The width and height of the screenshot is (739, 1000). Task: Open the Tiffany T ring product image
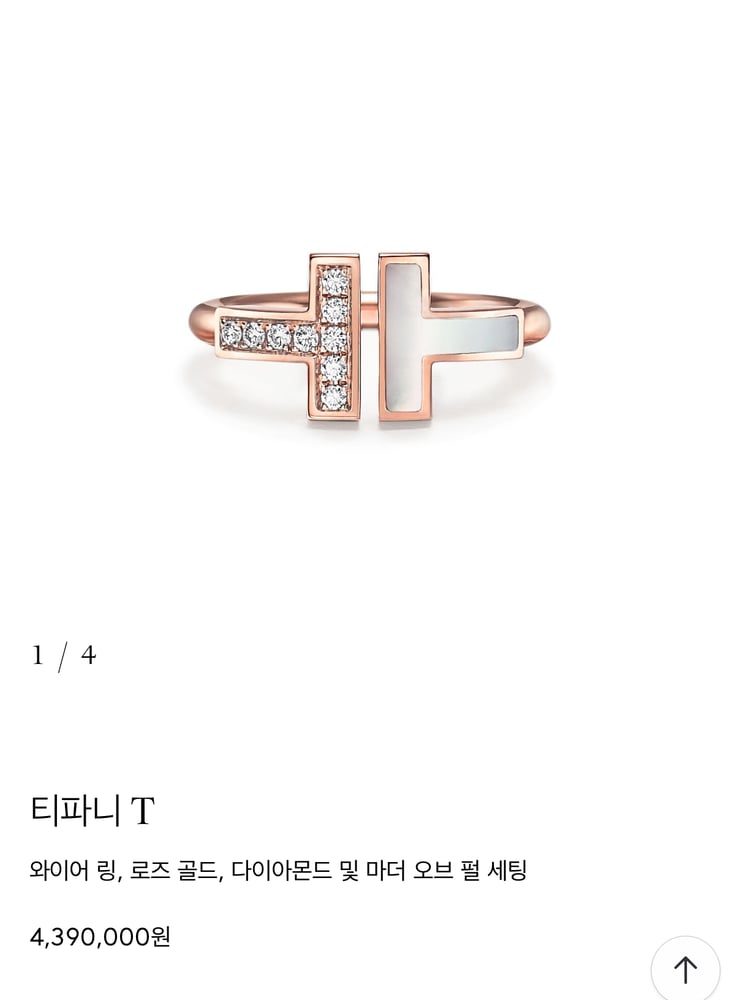(369, 335)
